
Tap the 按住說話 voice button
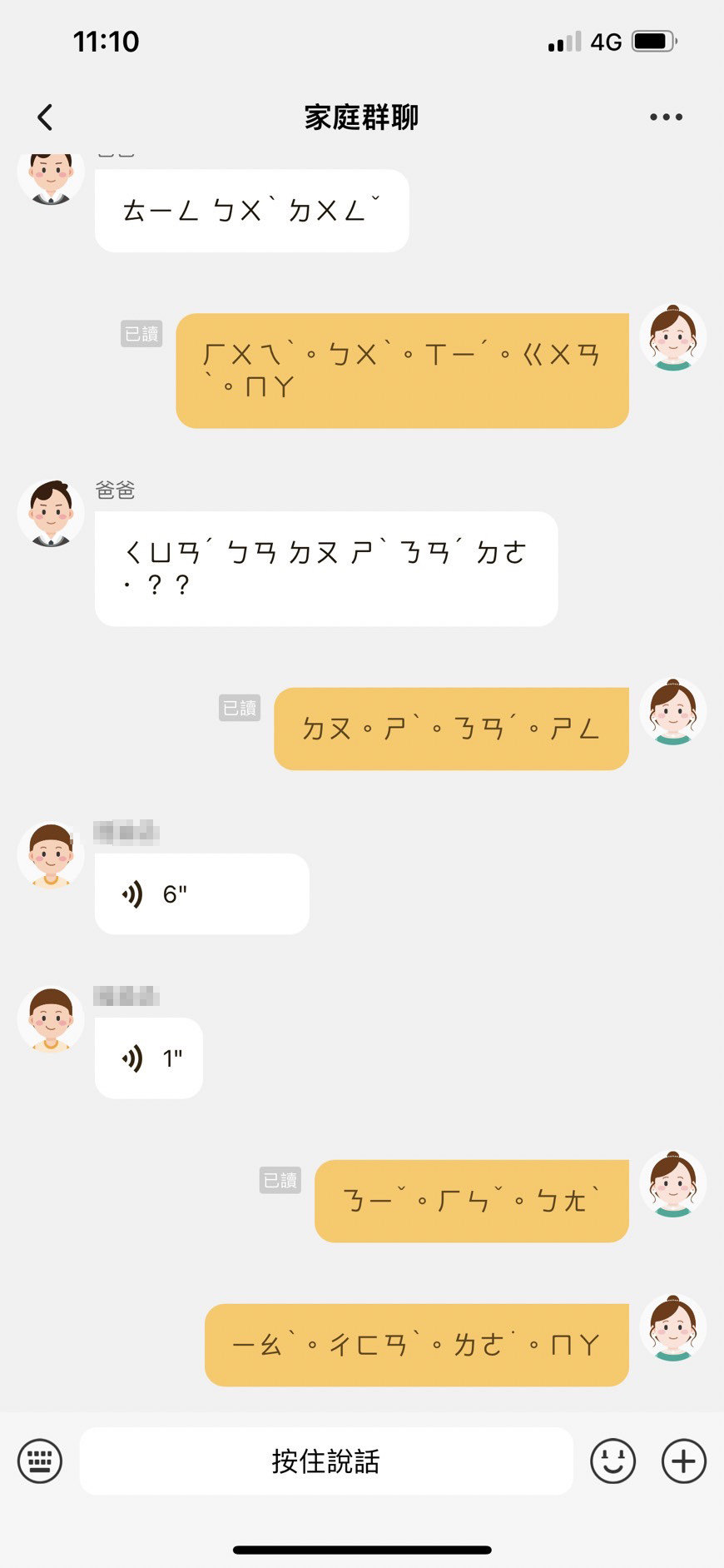(x=326, y=1461)
